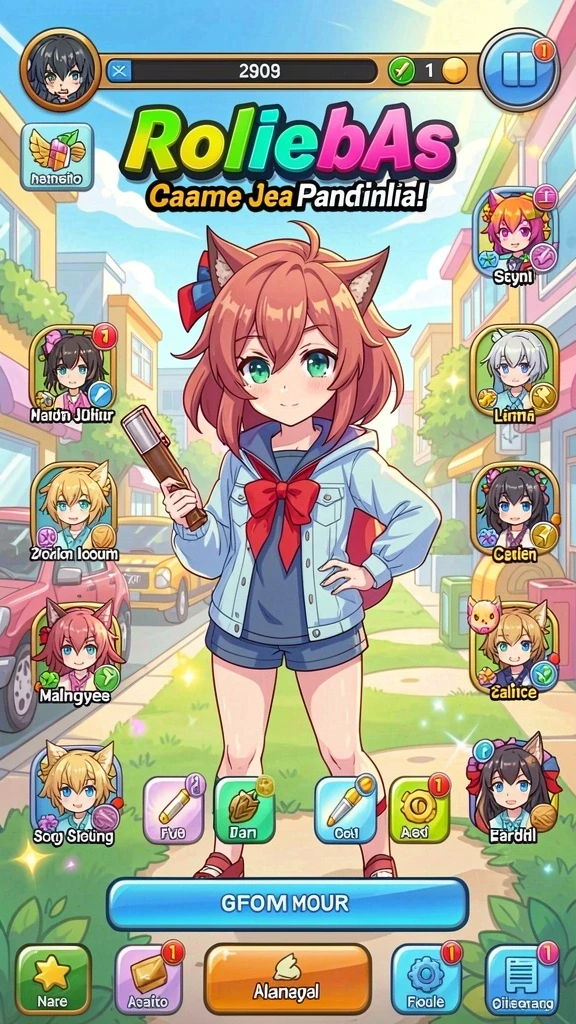Select the blue Oci pen item
576x1024 pixels.
tap(344, 810)
